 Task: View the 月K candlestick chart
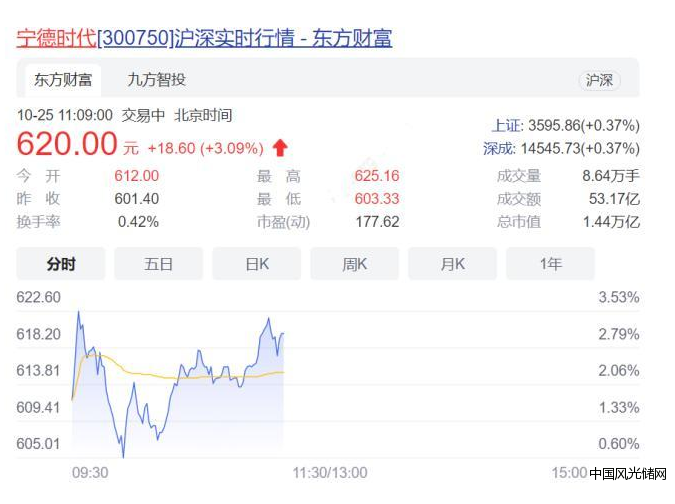[x=452, y=264]
